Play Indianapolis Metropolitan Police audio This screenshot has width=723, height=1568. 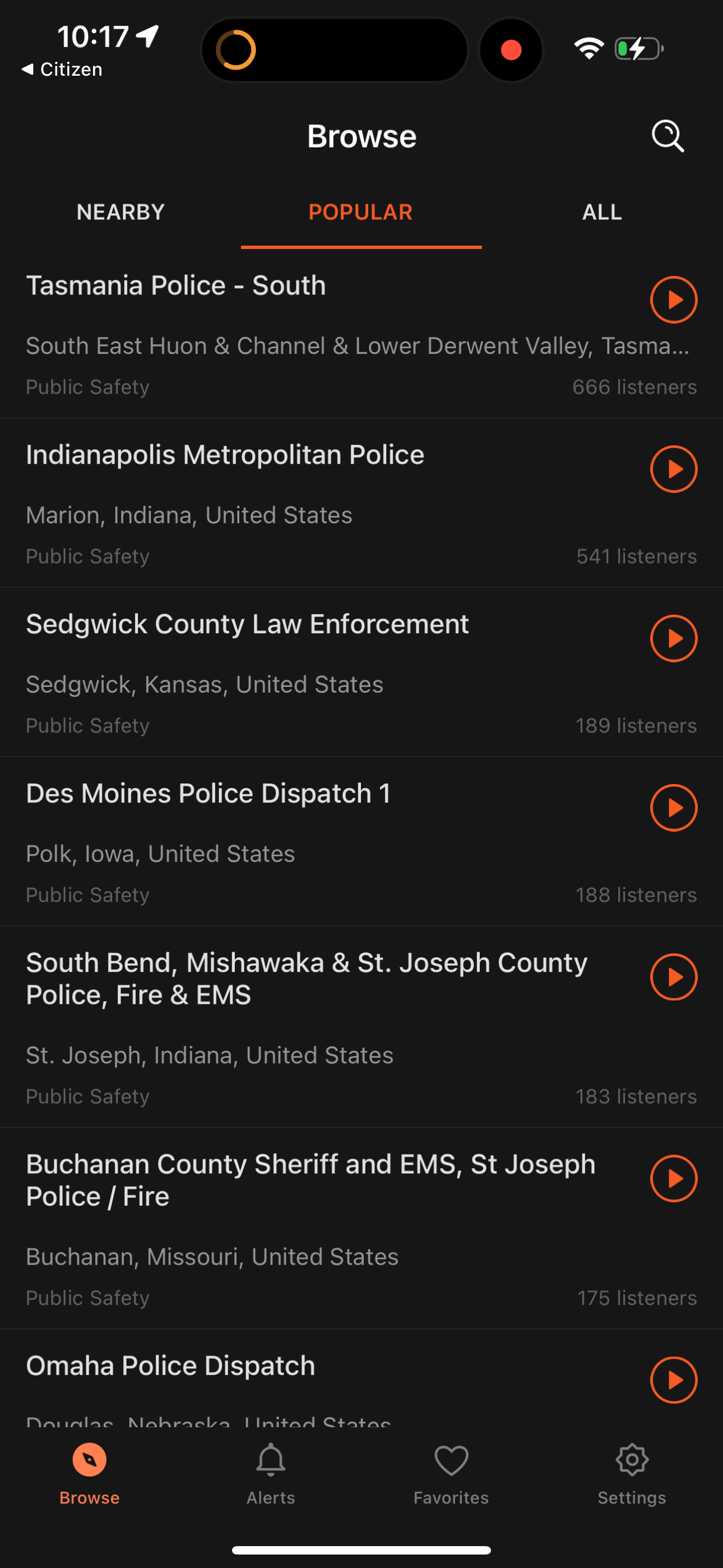point(674,469)
